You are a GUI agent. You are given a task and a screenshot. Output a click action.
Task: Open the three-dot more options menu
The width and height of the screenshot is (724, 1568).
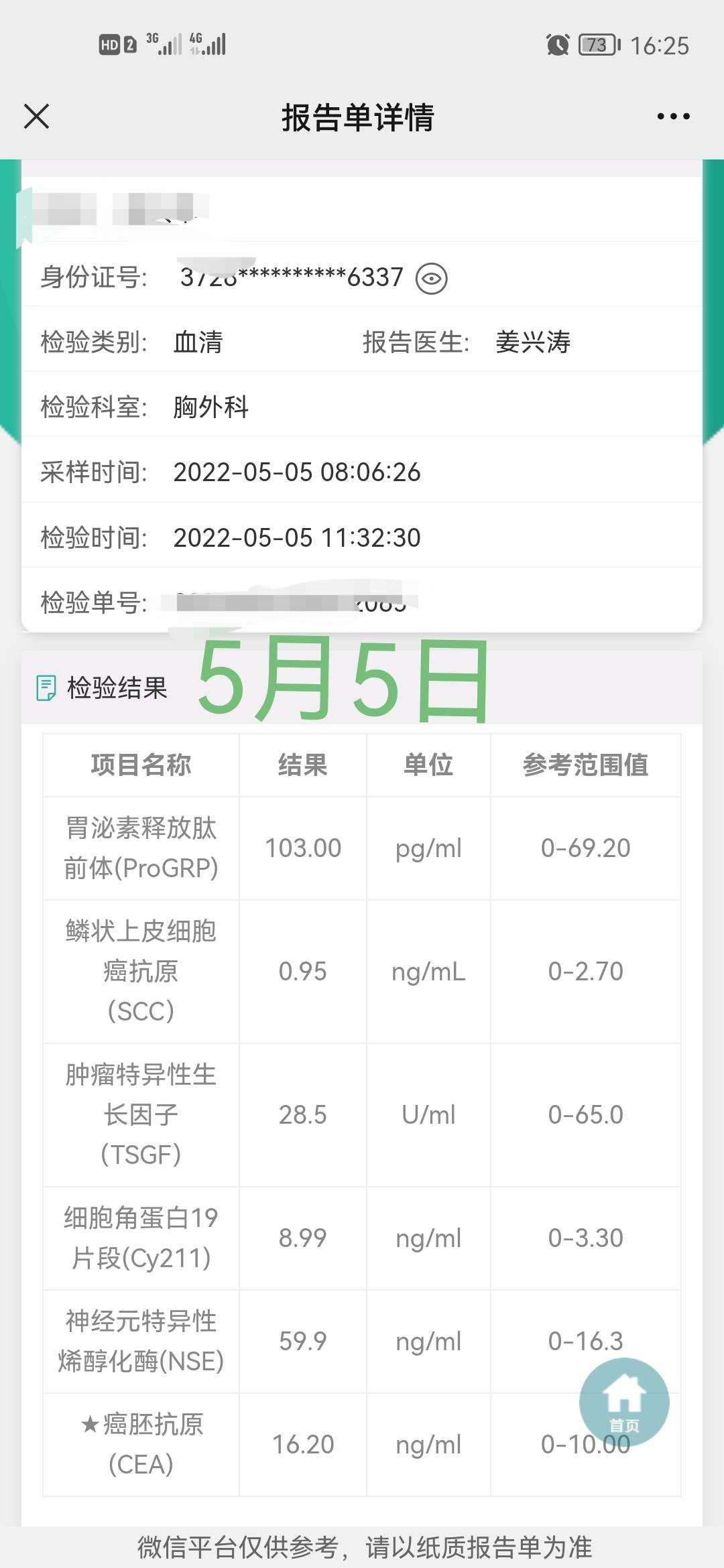point(673,117)
